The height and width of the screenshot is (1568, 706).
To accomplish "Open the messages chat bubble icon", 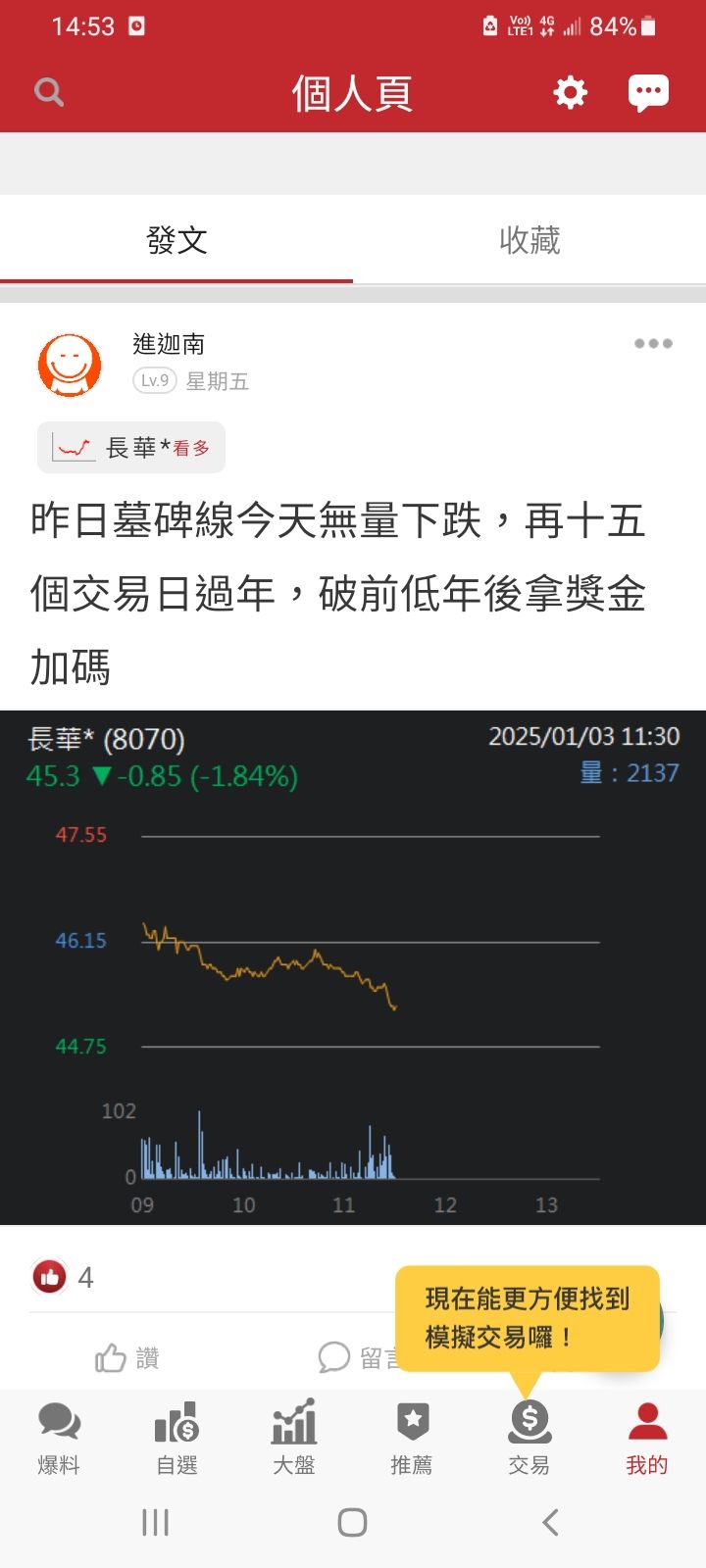I will [x=648, y=93].
